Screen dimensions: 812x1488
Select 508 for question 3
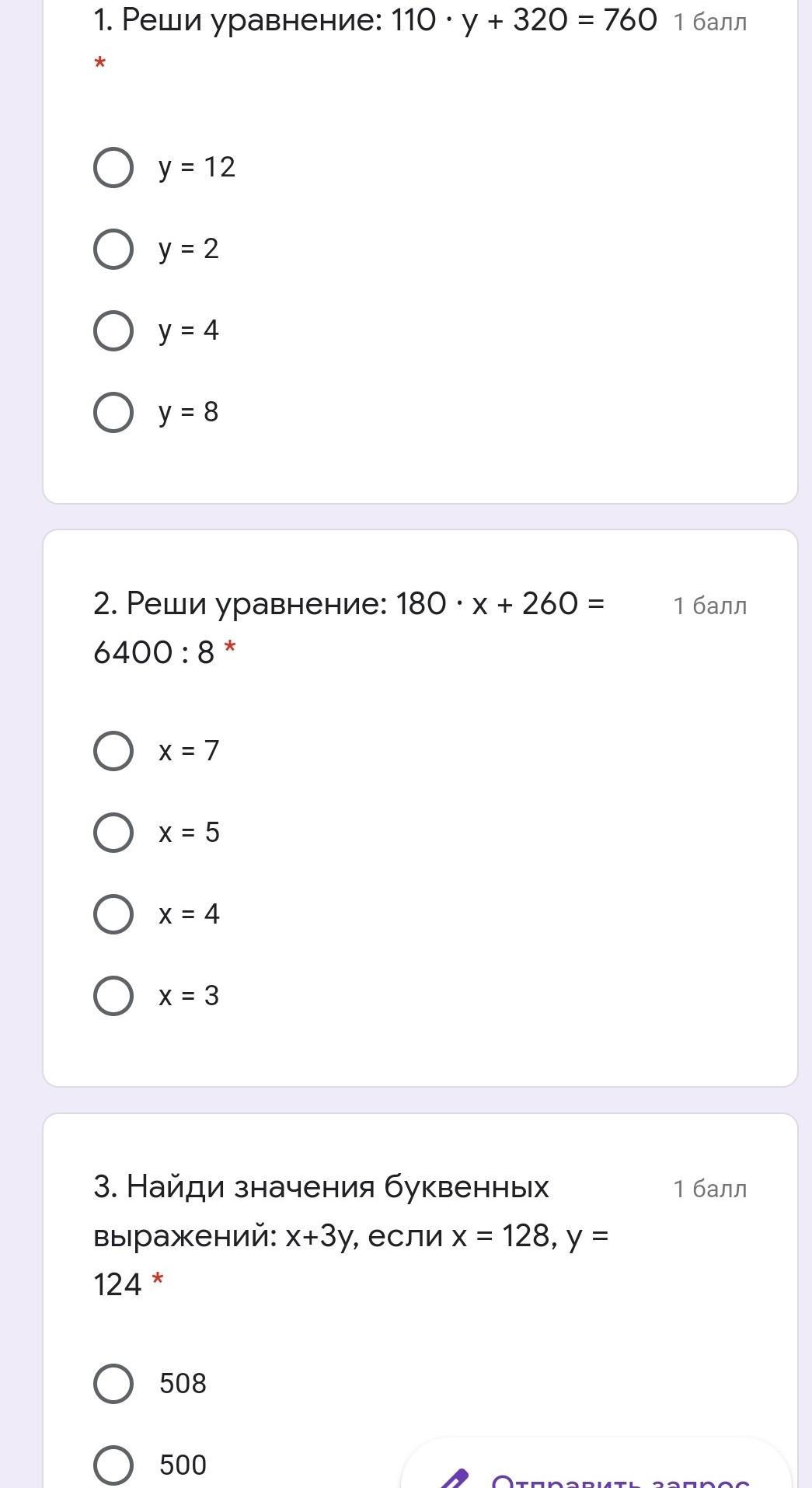point(113,1384)
